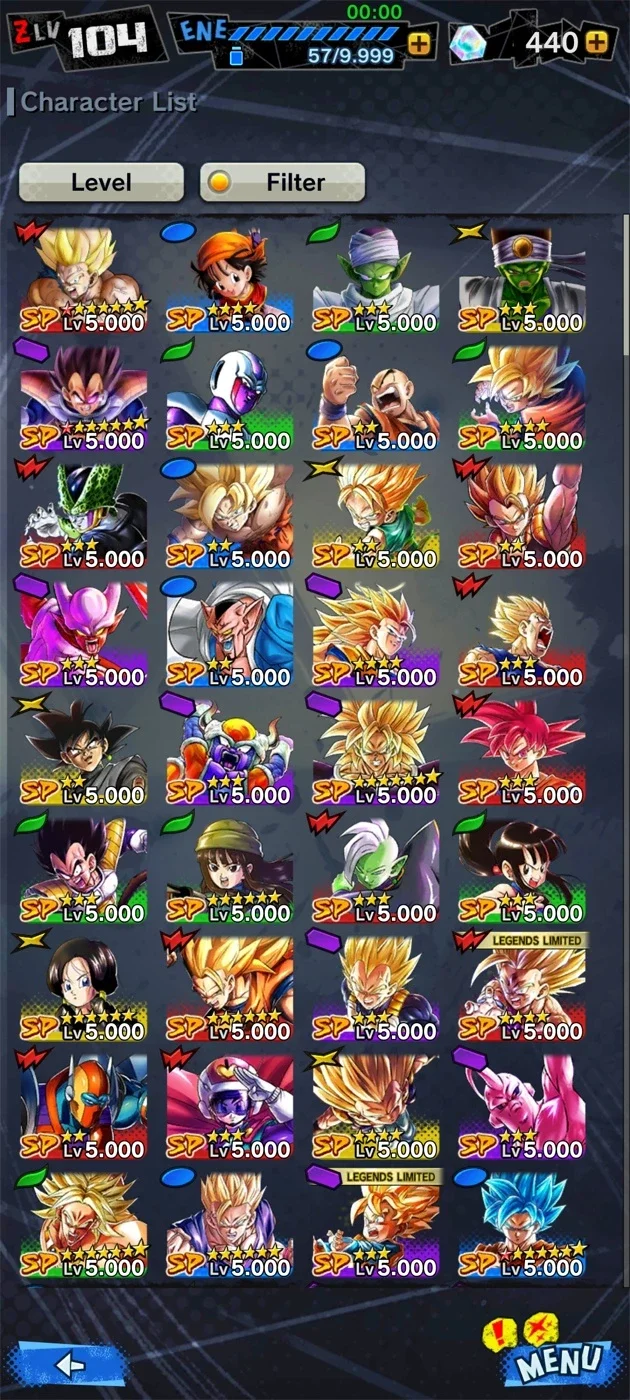Viewport: 630px width, 1400px height.
Task: Open Piccolo wearing the white turban
Action: 376,280
